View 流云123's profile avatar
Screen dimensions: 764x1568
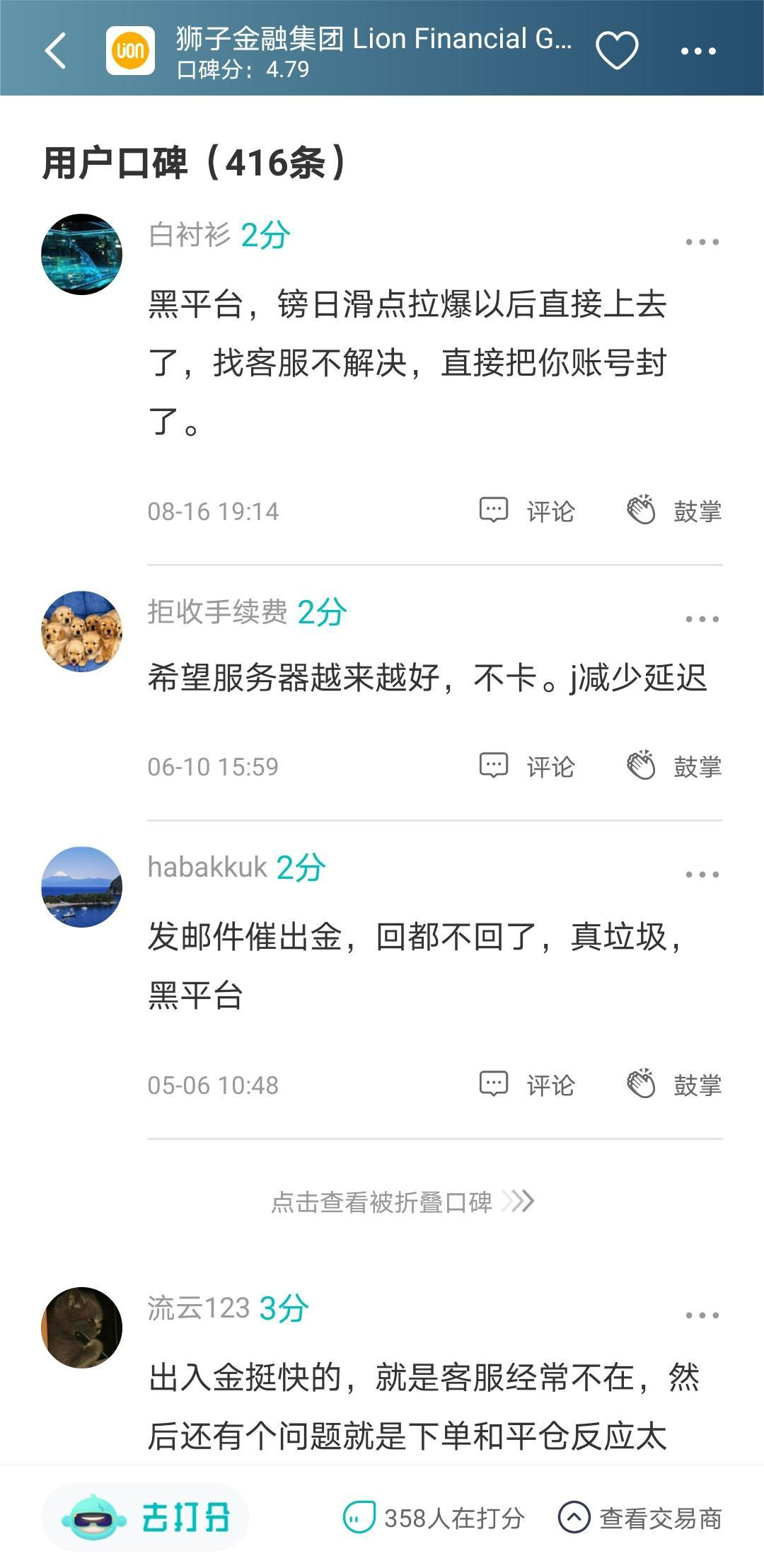pyautogui.click(x=82, y=1327)
